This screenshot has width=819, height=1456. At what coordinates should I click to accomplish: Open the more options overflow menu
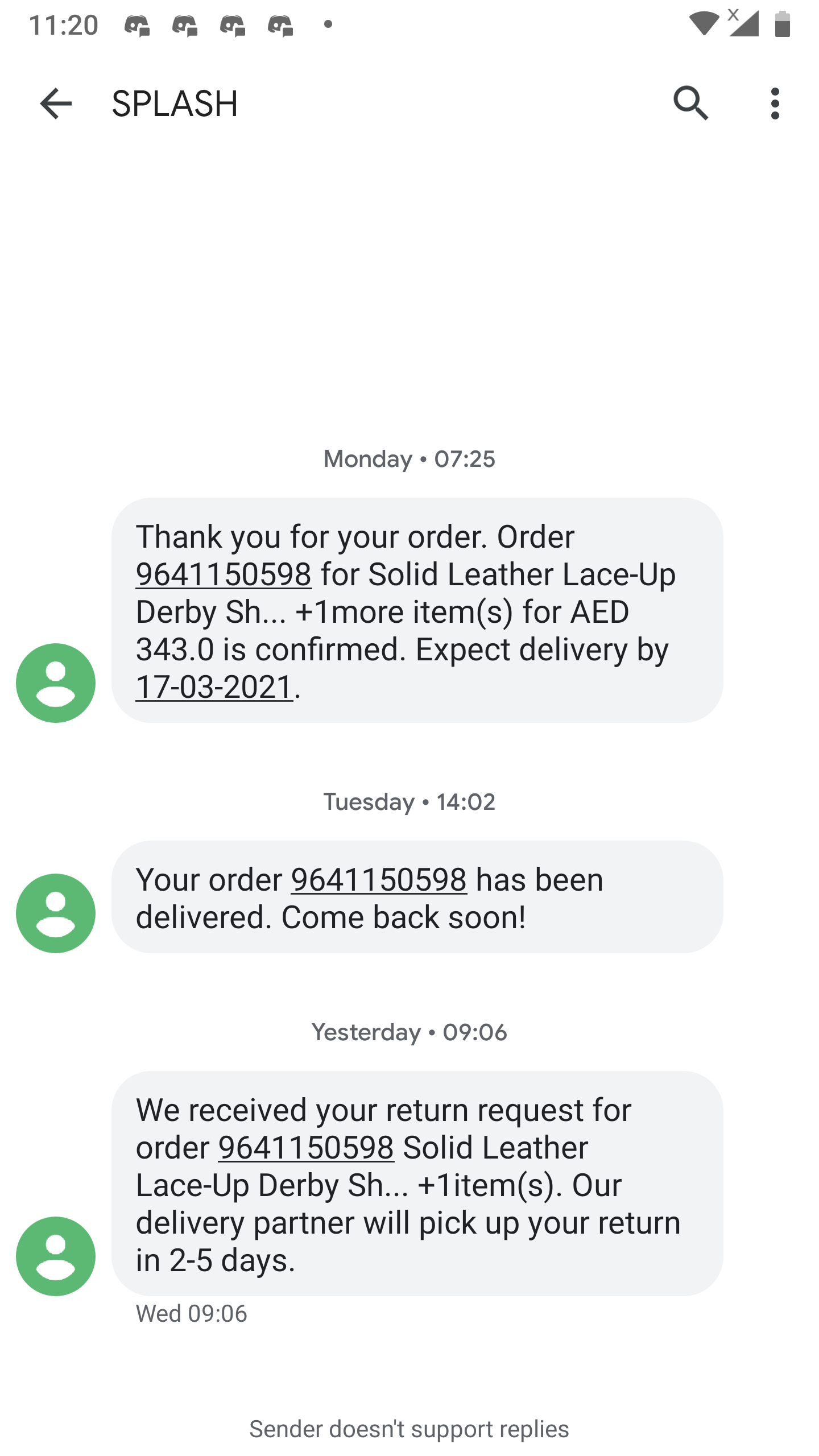(x=775, y=104)
